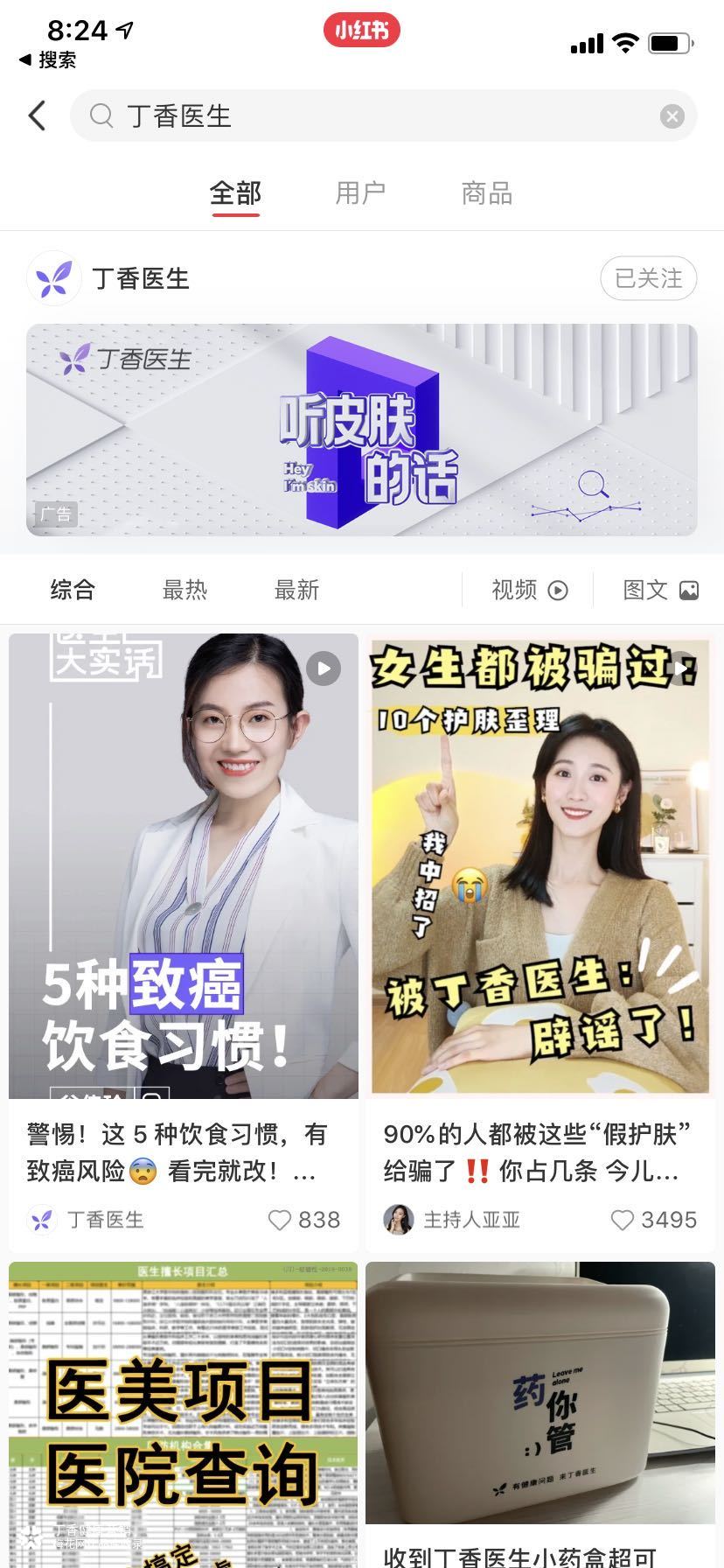Sort results by 最新
Screen dimensions: 724x1568
(x=296, y=590)
